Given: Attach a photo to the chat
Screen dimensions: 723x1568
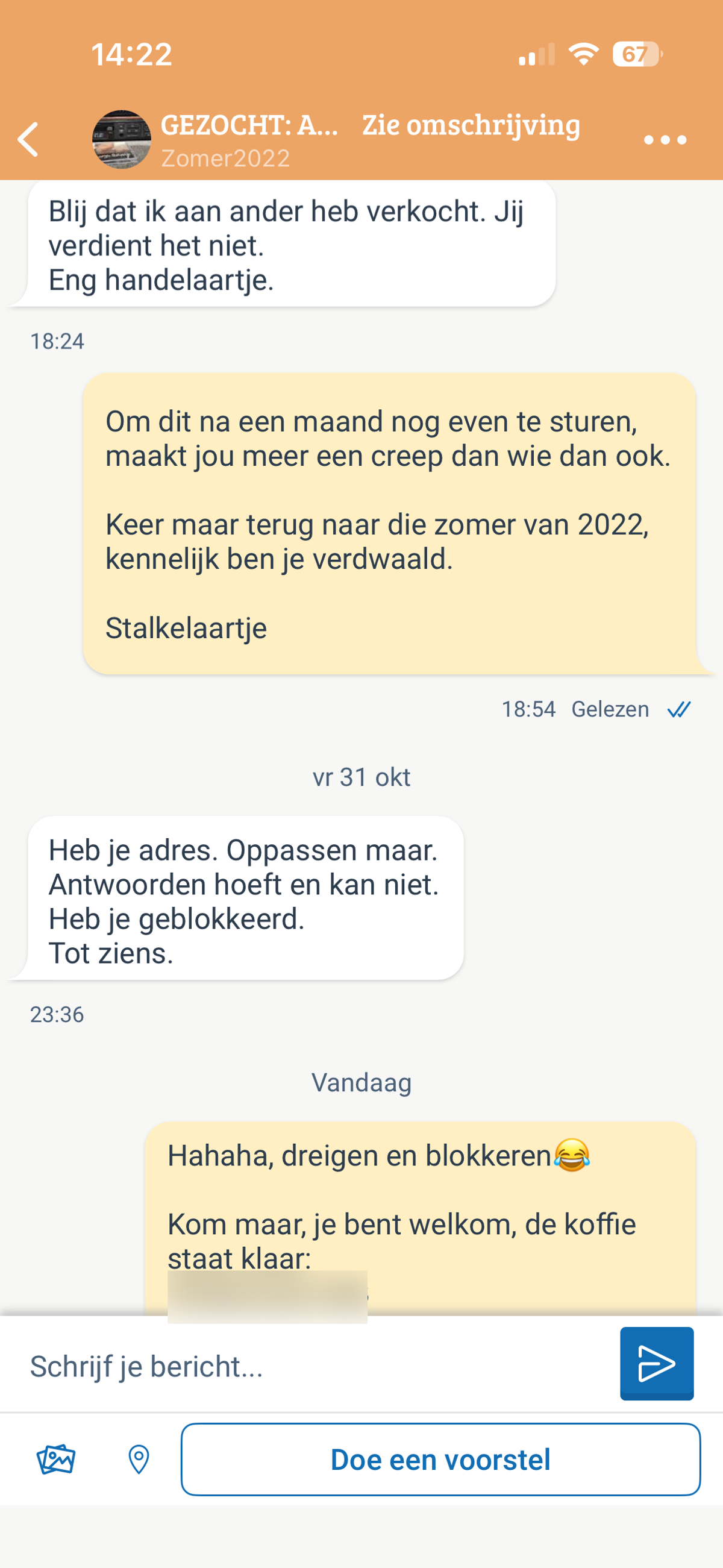Looking at the screenshot, I should click(56, 1459).
